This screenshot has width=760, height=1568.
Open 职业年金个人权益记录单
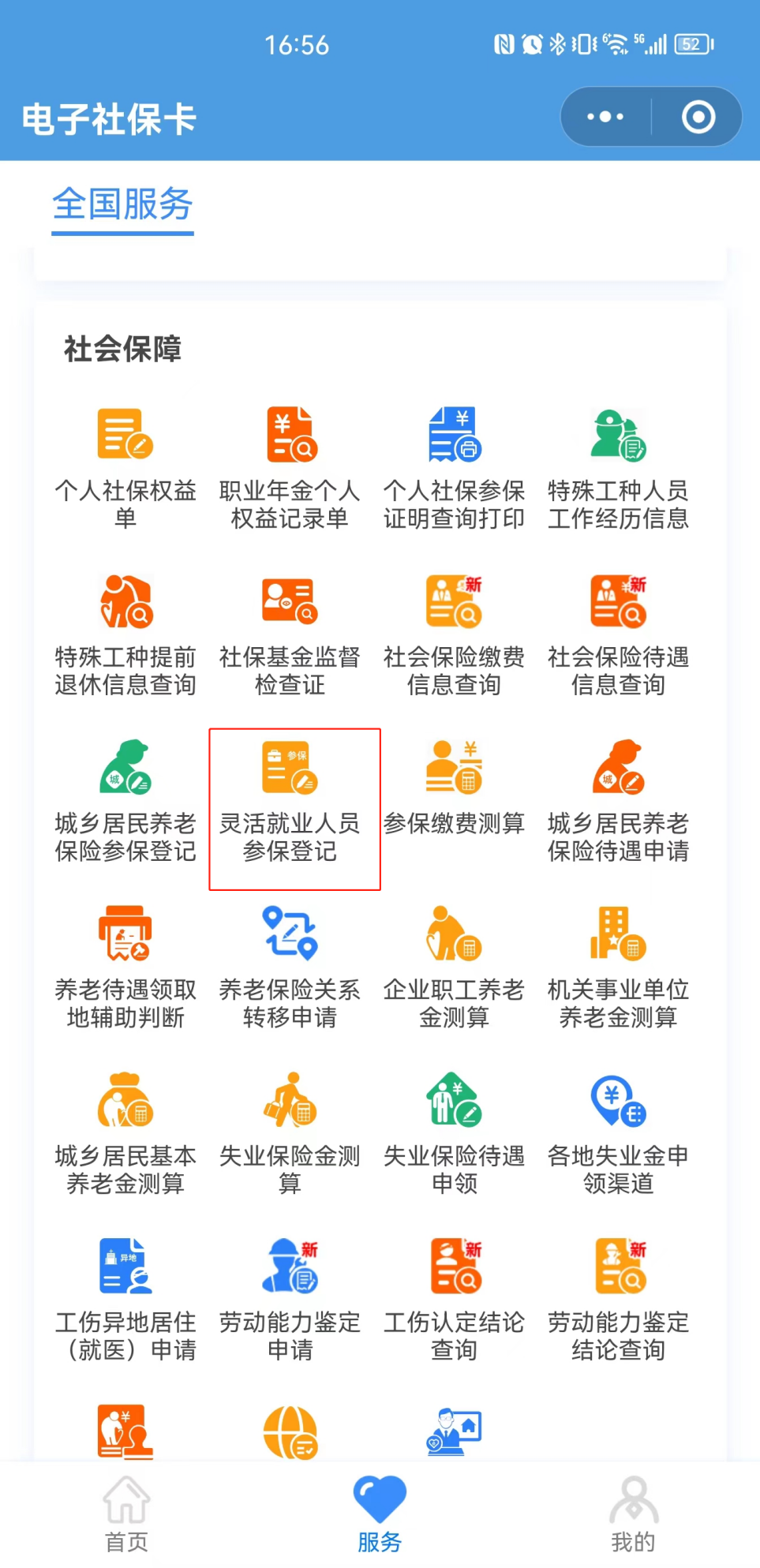(290, 469)
